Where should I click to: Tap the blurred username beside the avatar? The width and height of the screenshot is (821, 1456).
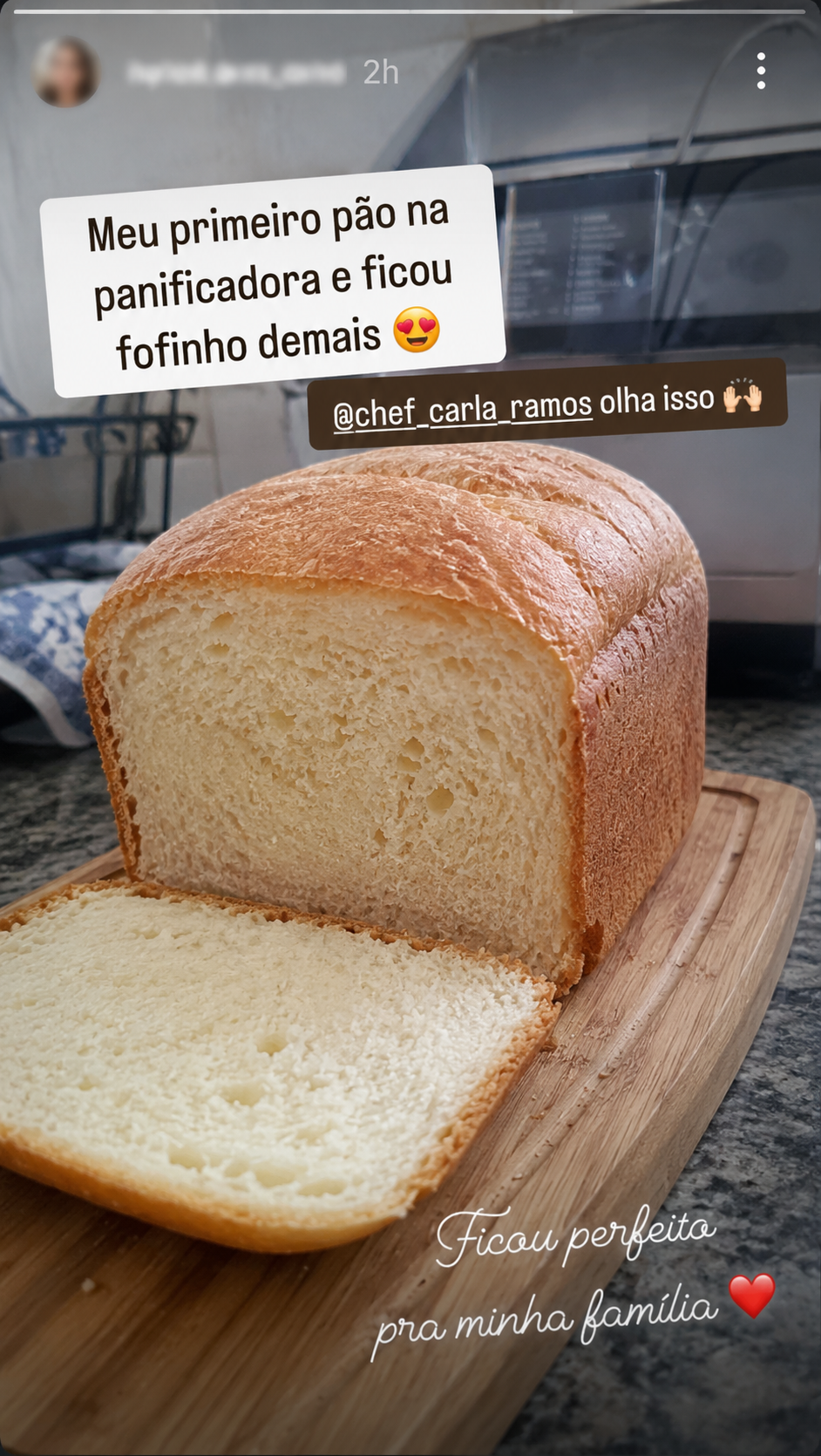(237, 73)
